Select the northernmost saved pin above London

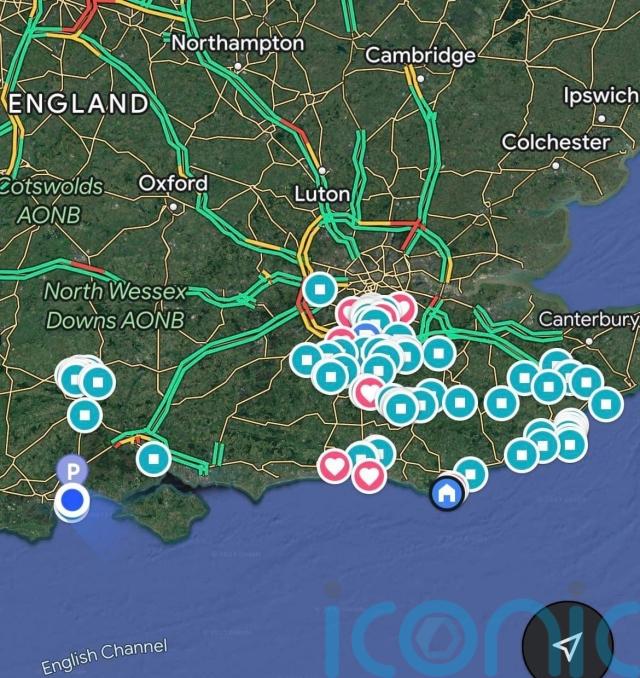[320, 290]
